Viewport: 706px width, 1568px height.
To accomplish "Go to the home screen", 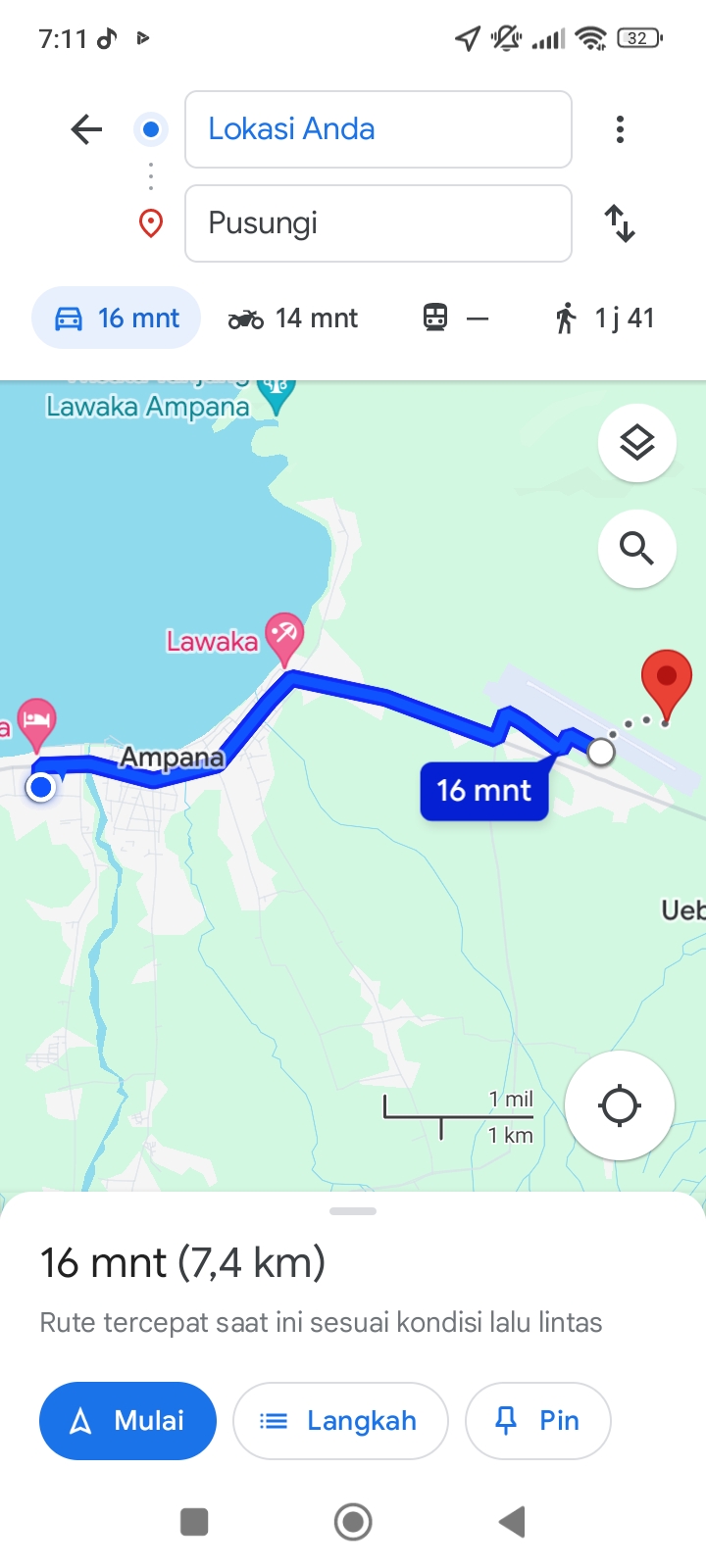I will [x=353, y=1522].
